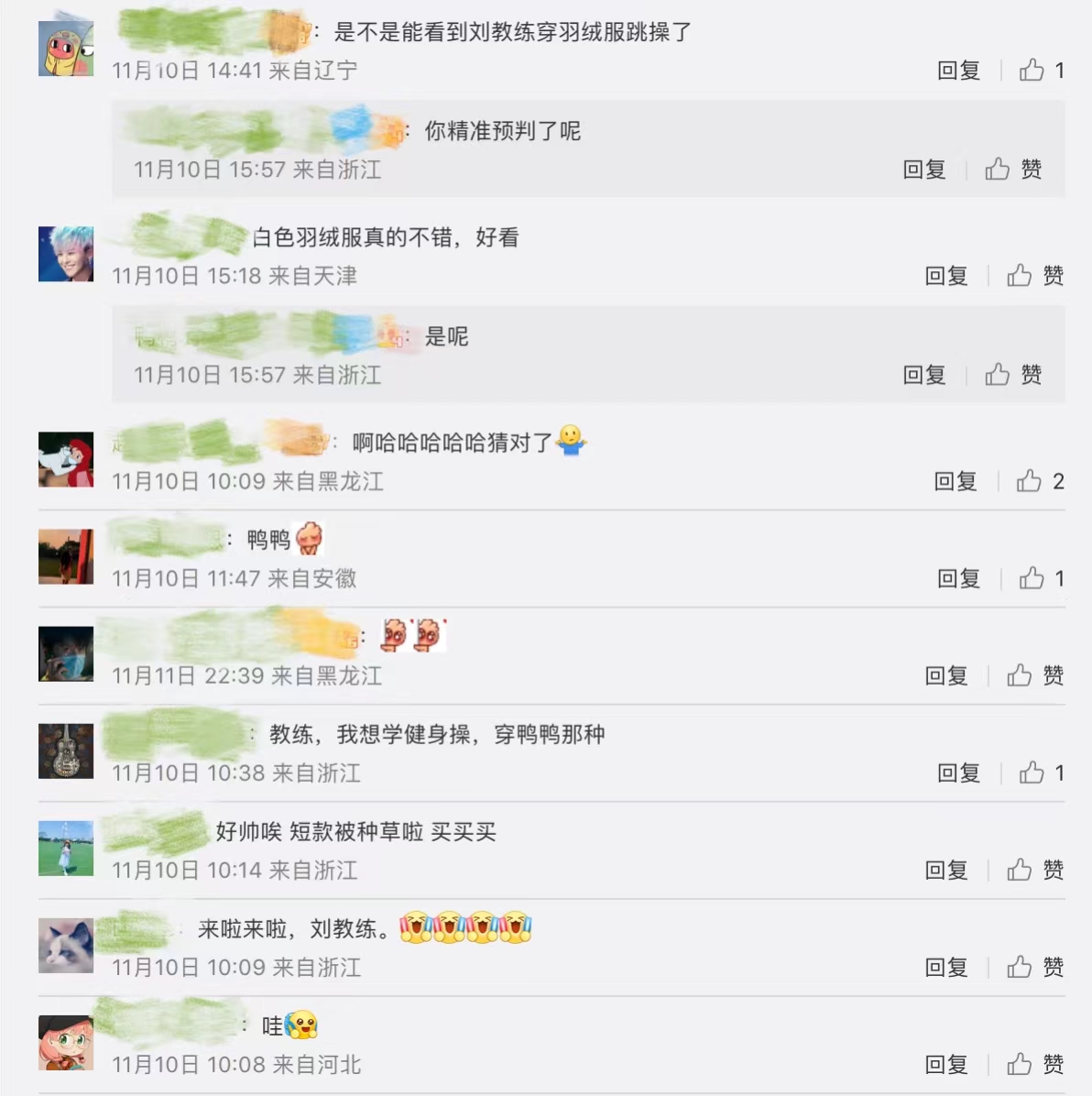This screenshot has height=1096, width=1092.
Task: Reply to the 鸭鸭 comment from 安徽
Action: pos(958,578)
